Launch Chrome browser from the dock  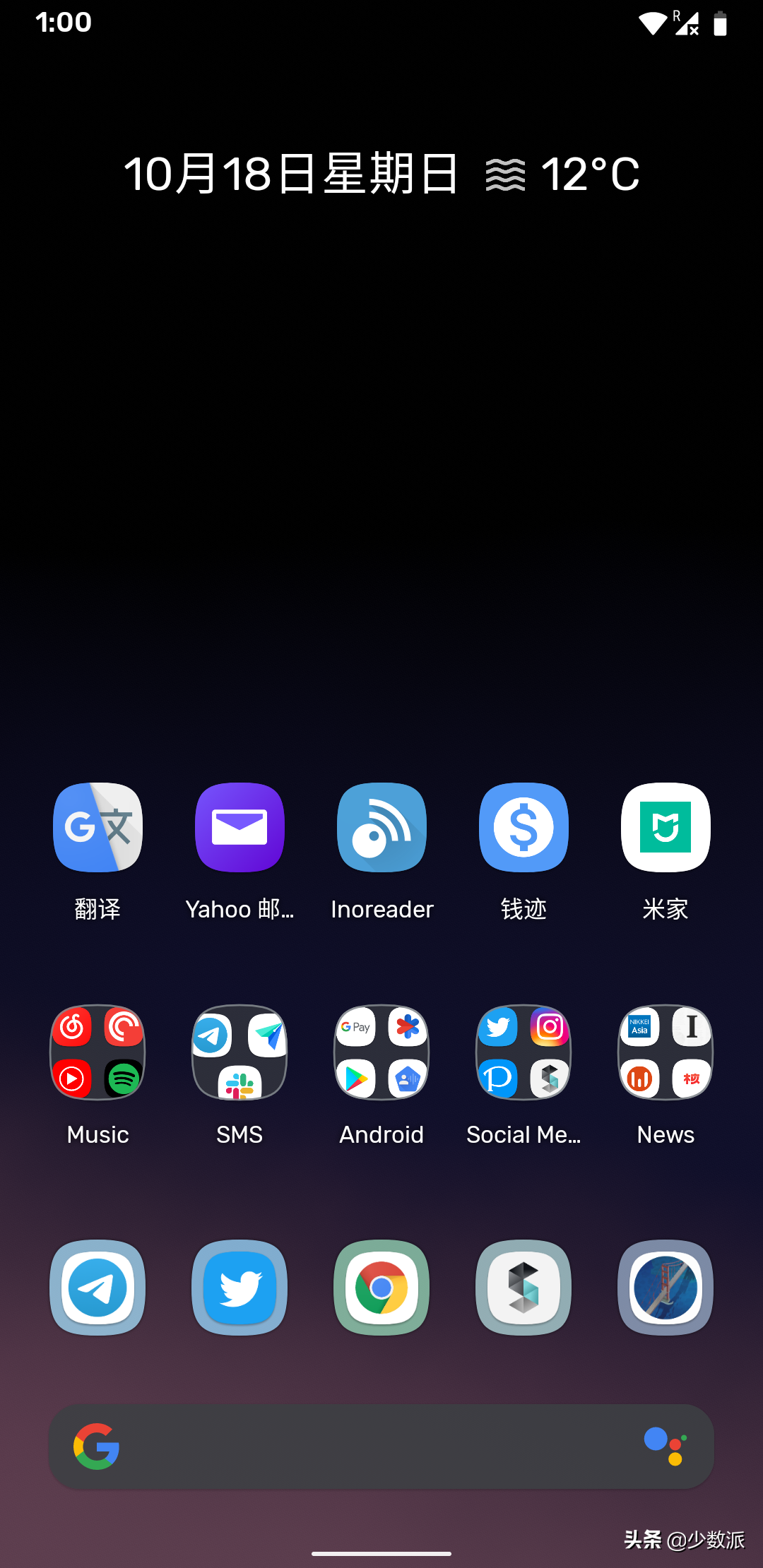[x=381, y=1288]
